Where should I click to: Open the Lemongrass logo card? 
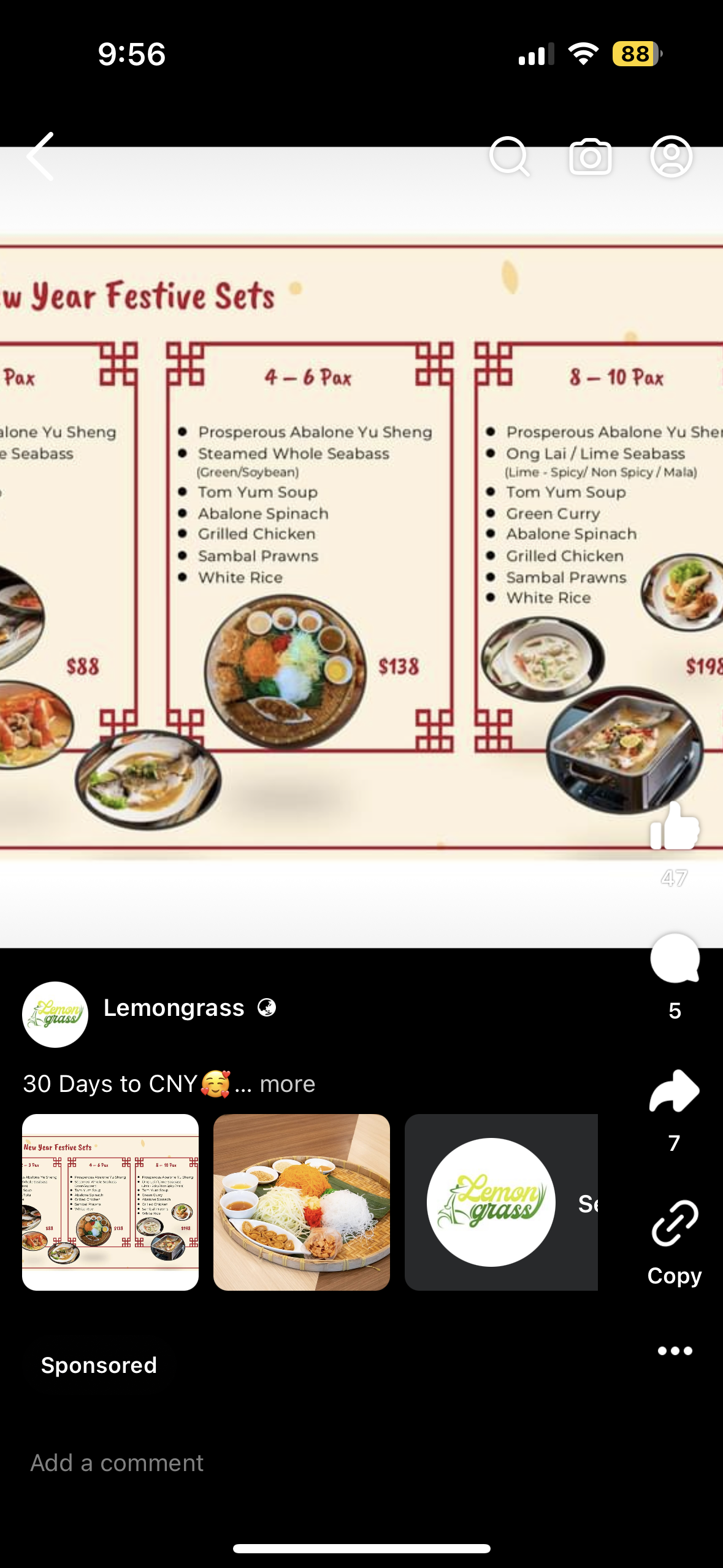coord(500,1202)
